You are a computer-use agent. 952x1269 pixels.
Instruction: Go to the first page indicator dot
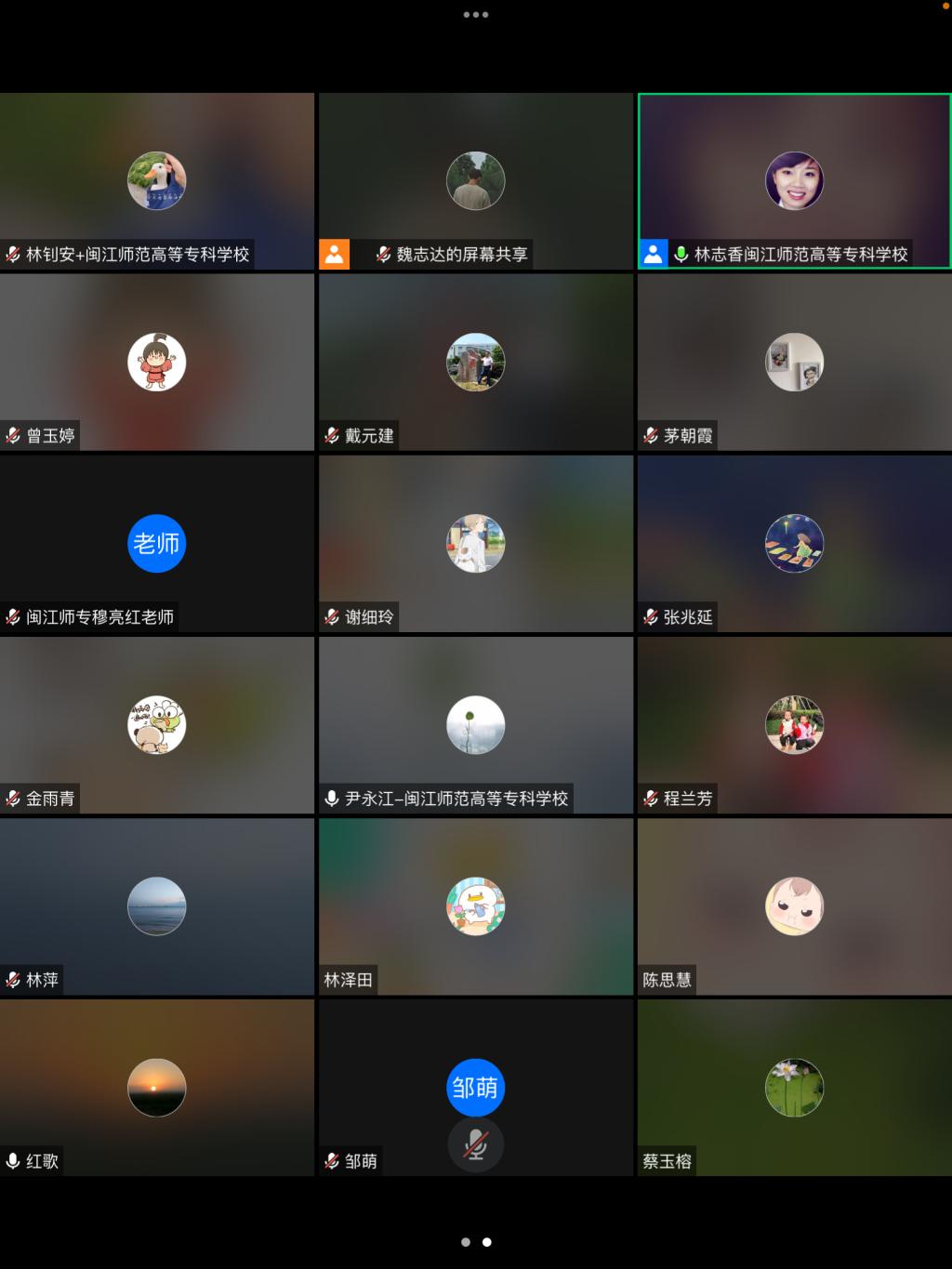point(465,1242)
